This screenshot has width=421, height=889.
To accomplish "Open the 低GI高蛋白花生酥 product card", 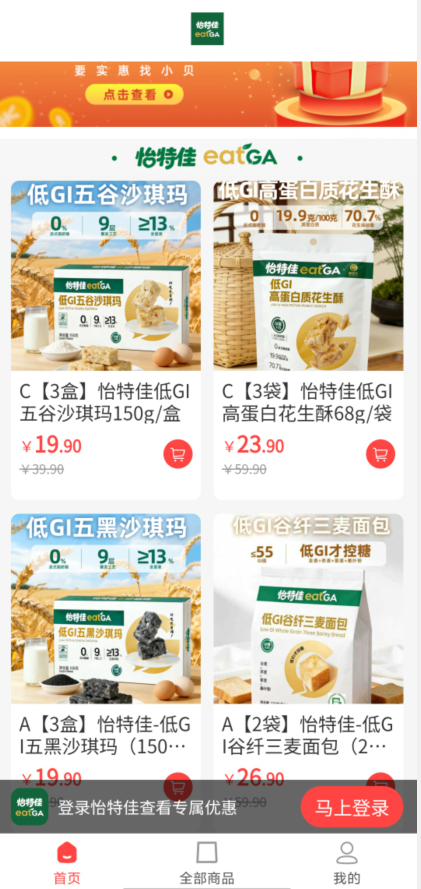I will pos(308,340).
